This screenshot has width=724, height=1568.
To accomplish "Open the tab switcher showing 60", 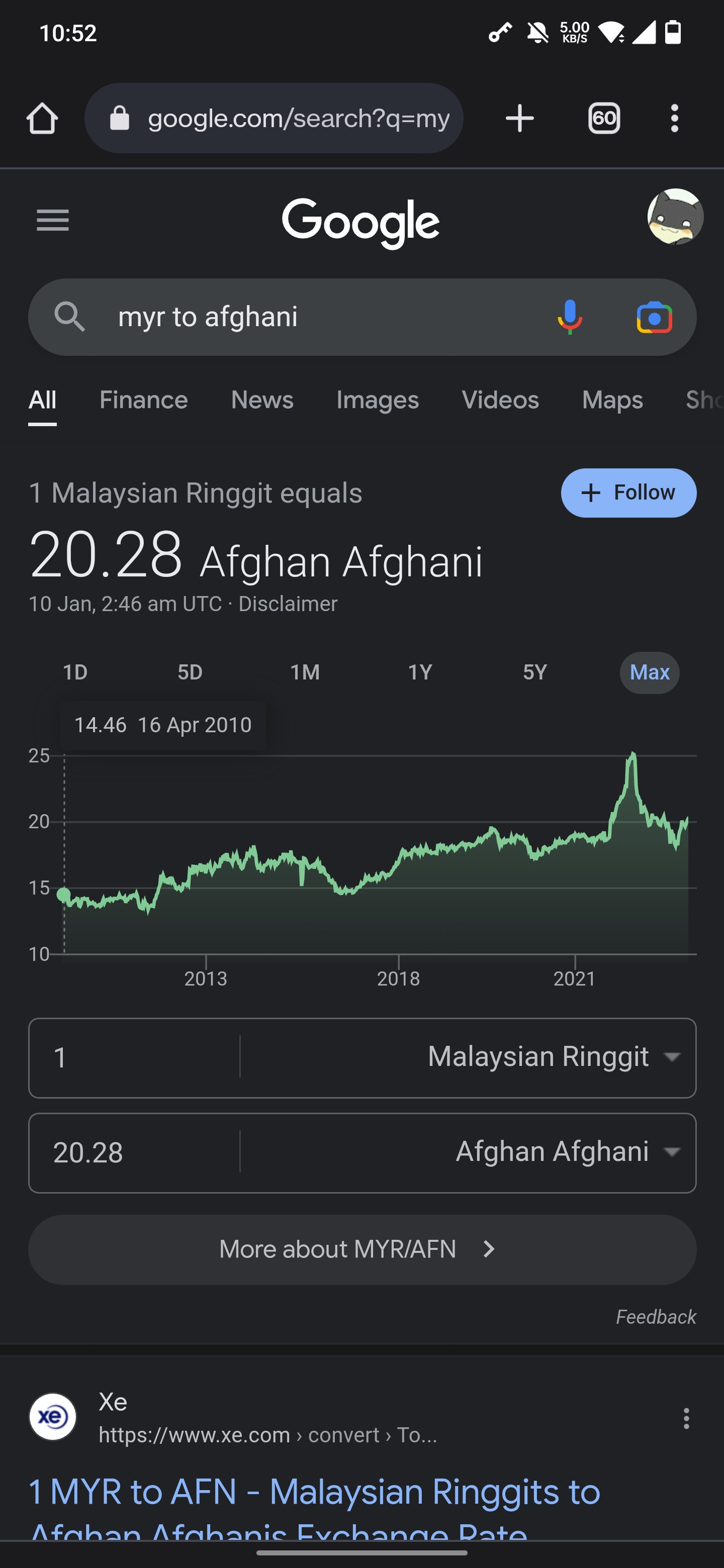I will point(604,118).
